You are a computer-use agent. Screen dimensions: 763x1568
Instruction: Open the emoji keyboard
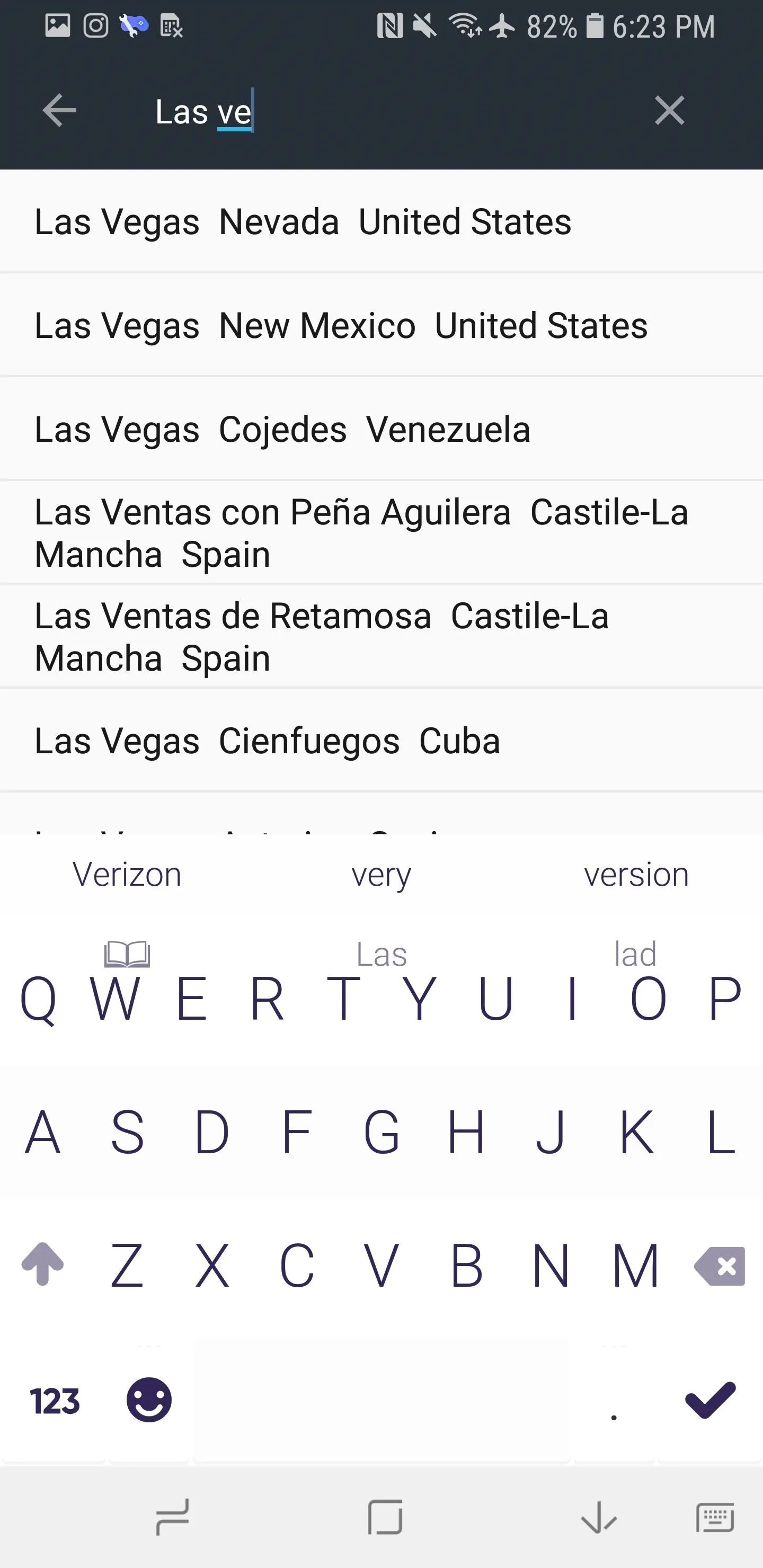click(149, 1400)
